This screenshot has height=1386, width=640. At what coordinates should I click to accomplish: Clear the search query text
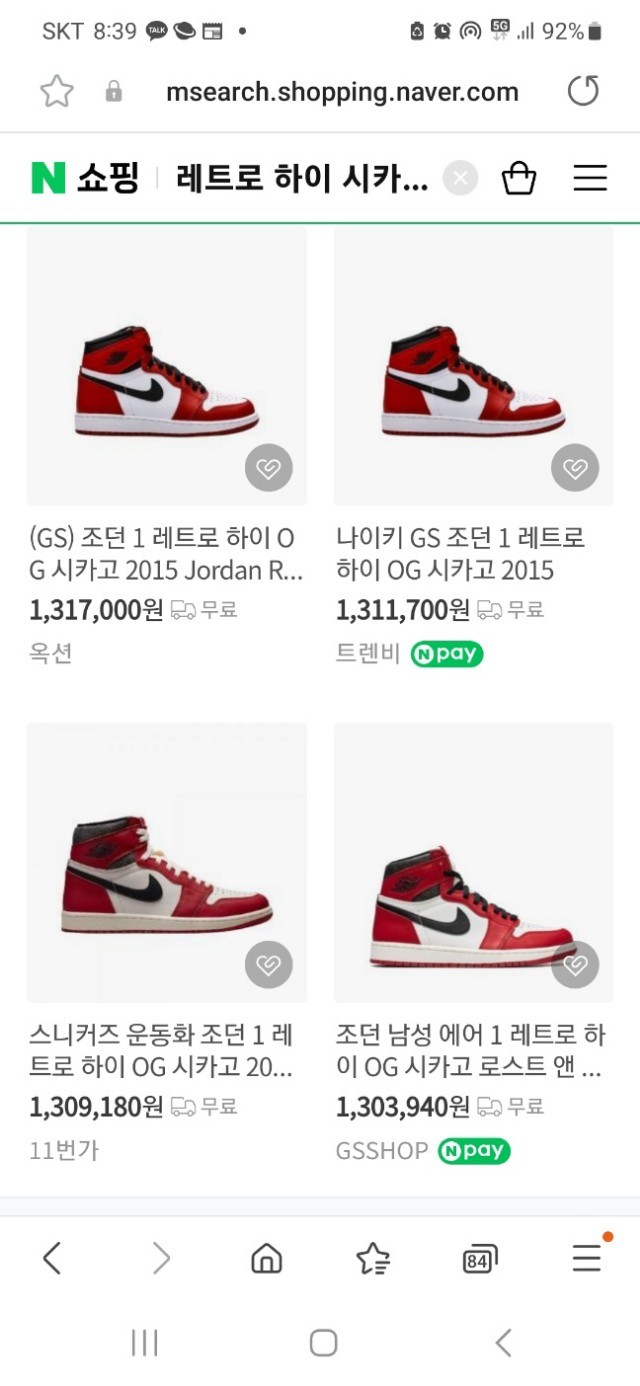coord(460,179)
